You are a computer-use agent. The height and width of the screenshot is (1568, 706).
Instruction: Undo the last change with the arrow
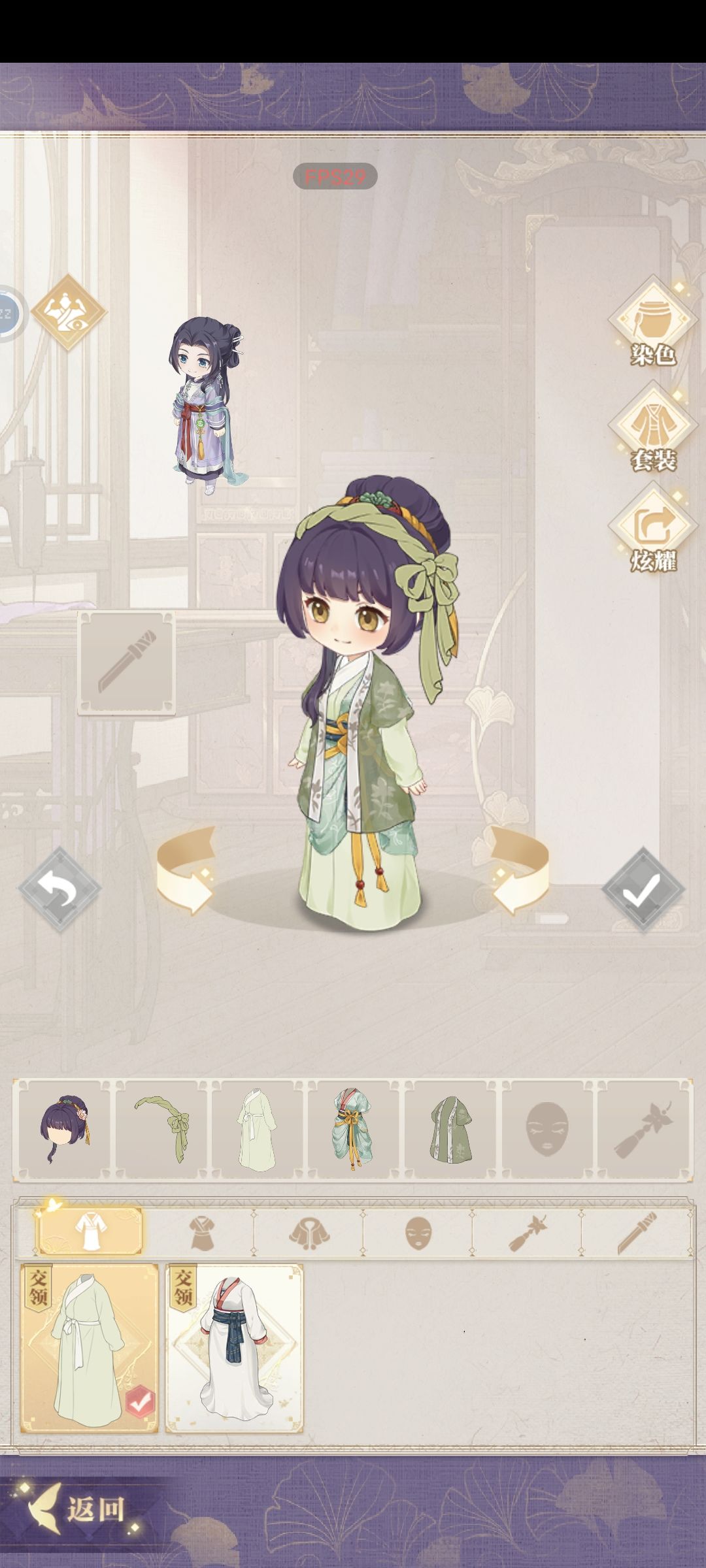(x=59, y=890)
